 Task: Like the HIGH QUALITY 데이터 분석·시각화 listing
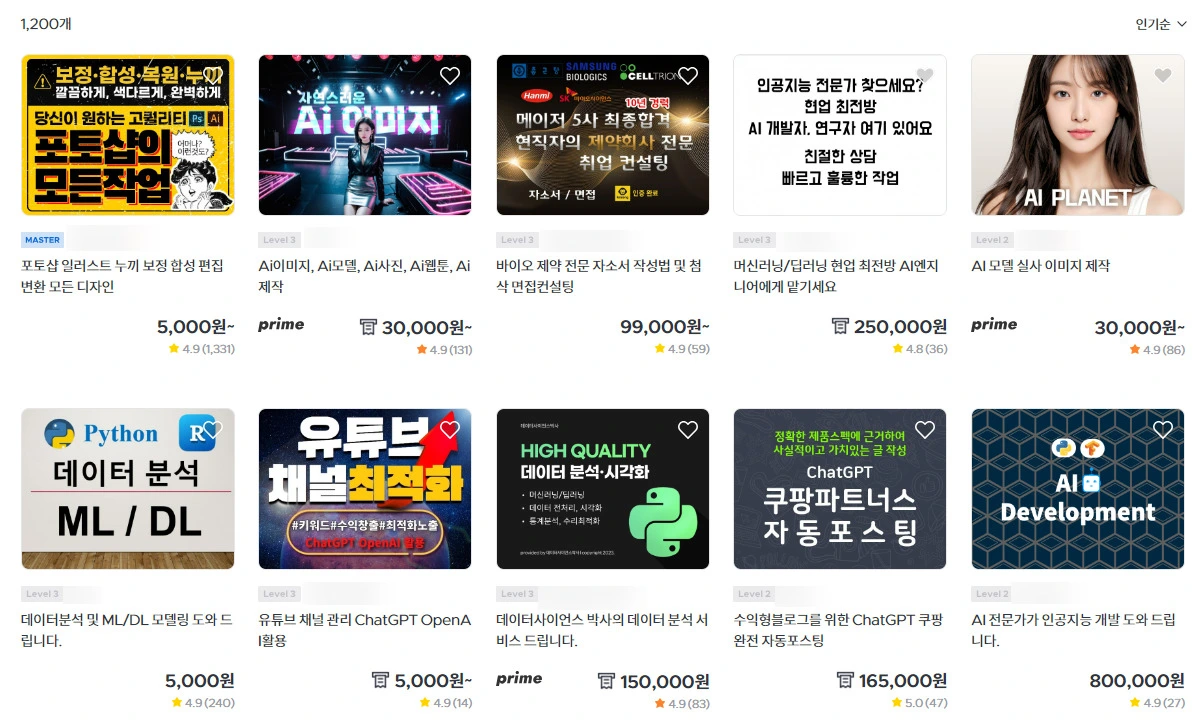pos(688,430)
